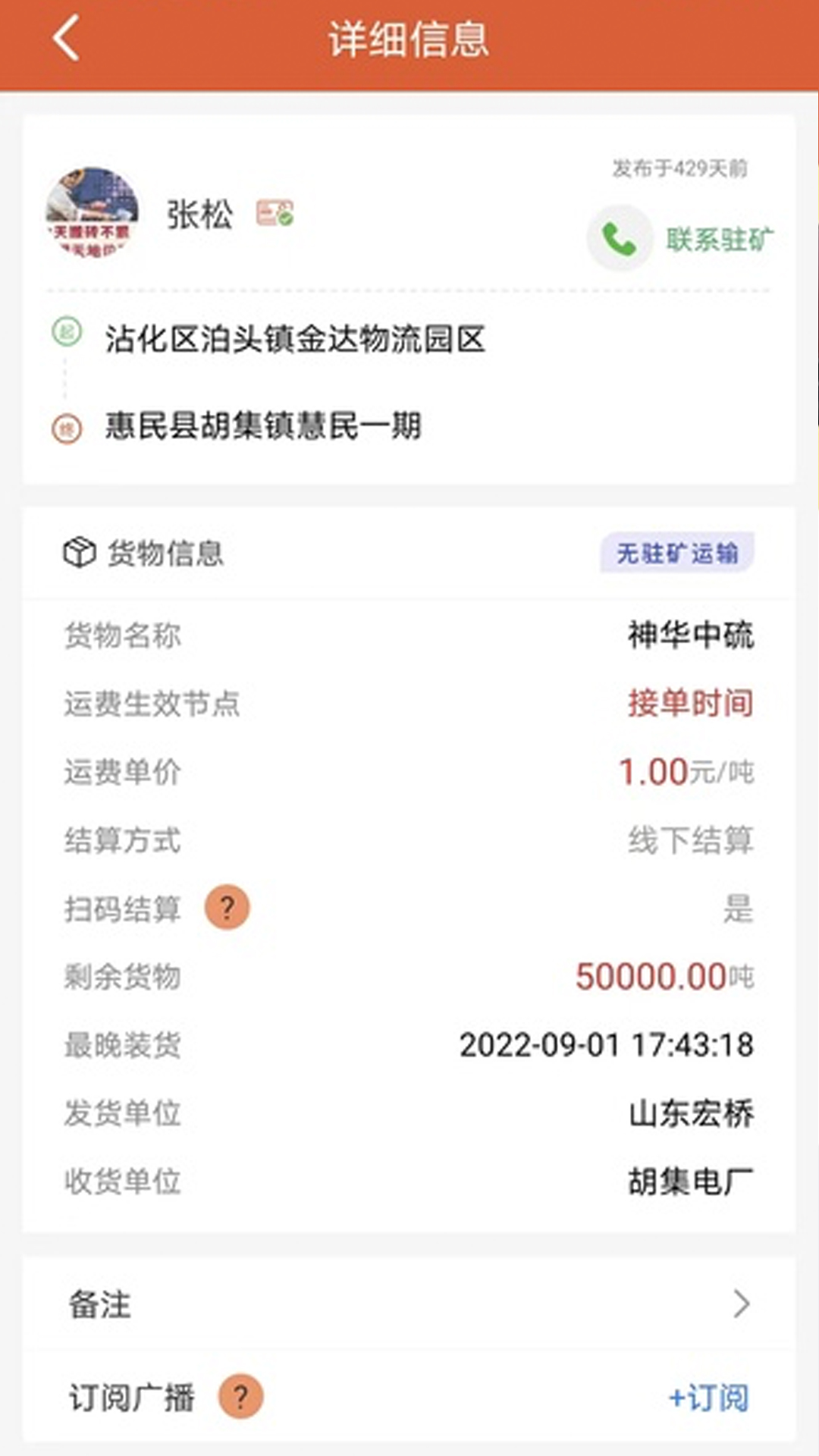Tap the package icon next to 货物信息
Screen dimensions: 819x1456
78,552
